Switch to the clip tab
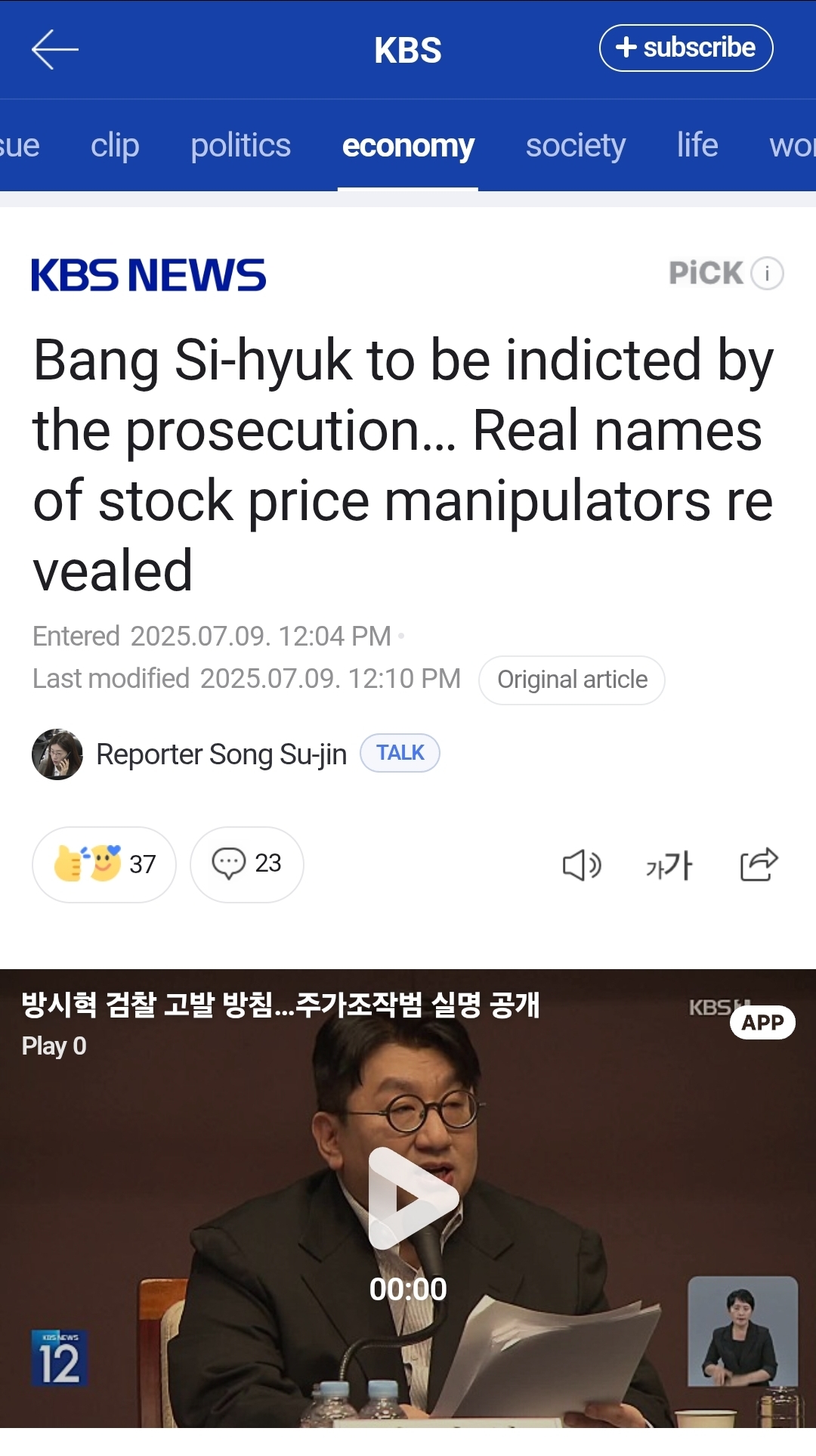Screen dimensions: 816x1456 pyautogui.click(x=115, y=145)
